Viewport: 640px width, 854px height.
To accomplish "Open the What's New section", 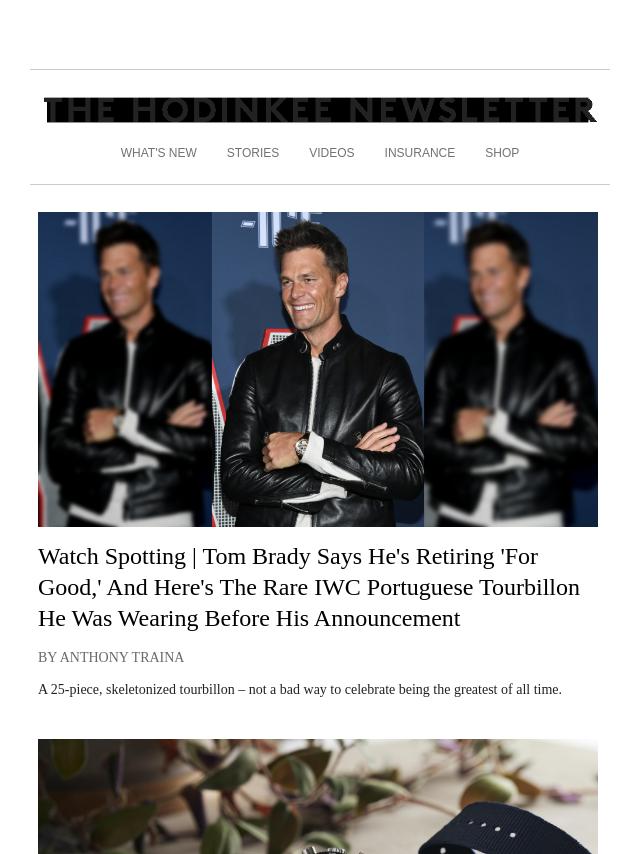I will 158,153.
